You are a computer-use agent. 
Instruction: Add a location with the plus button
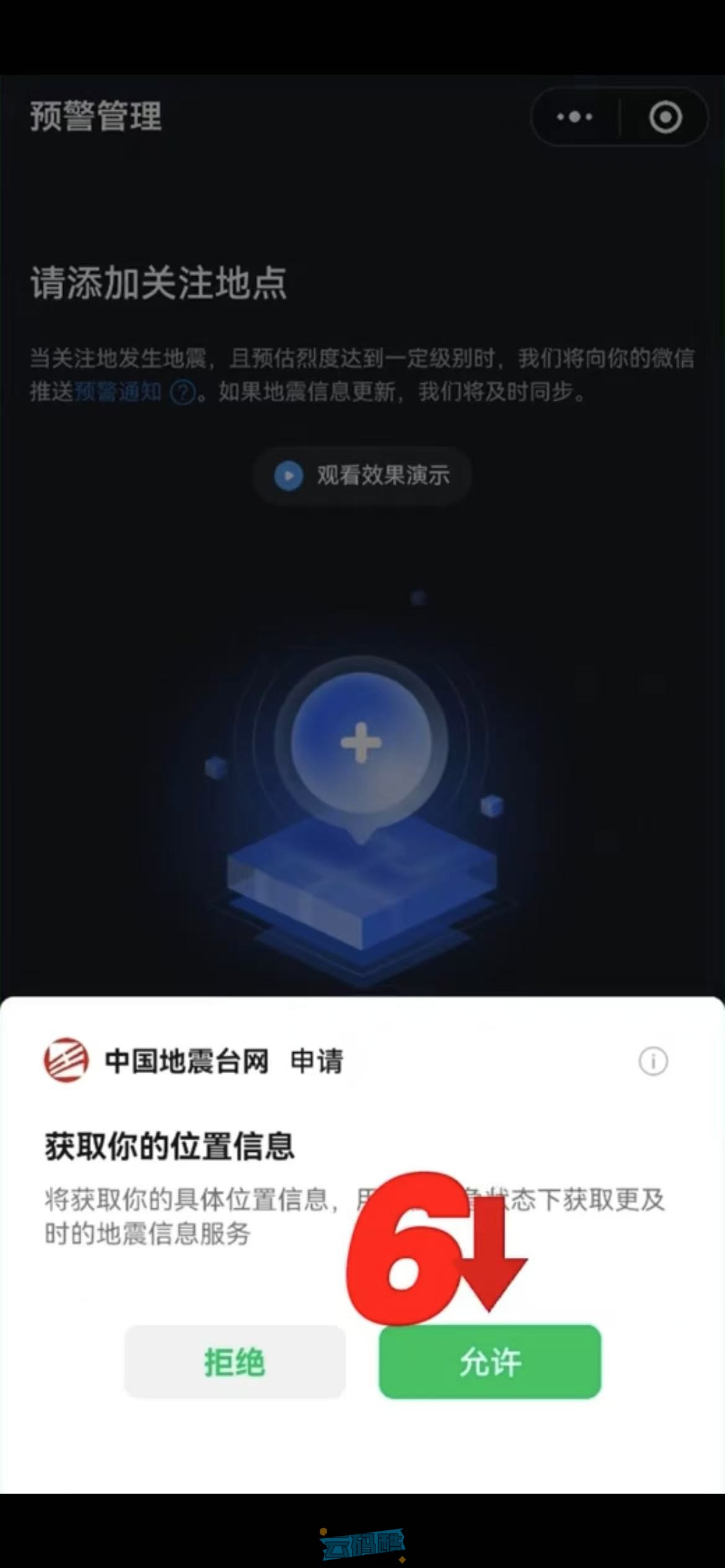pos(361,742)
